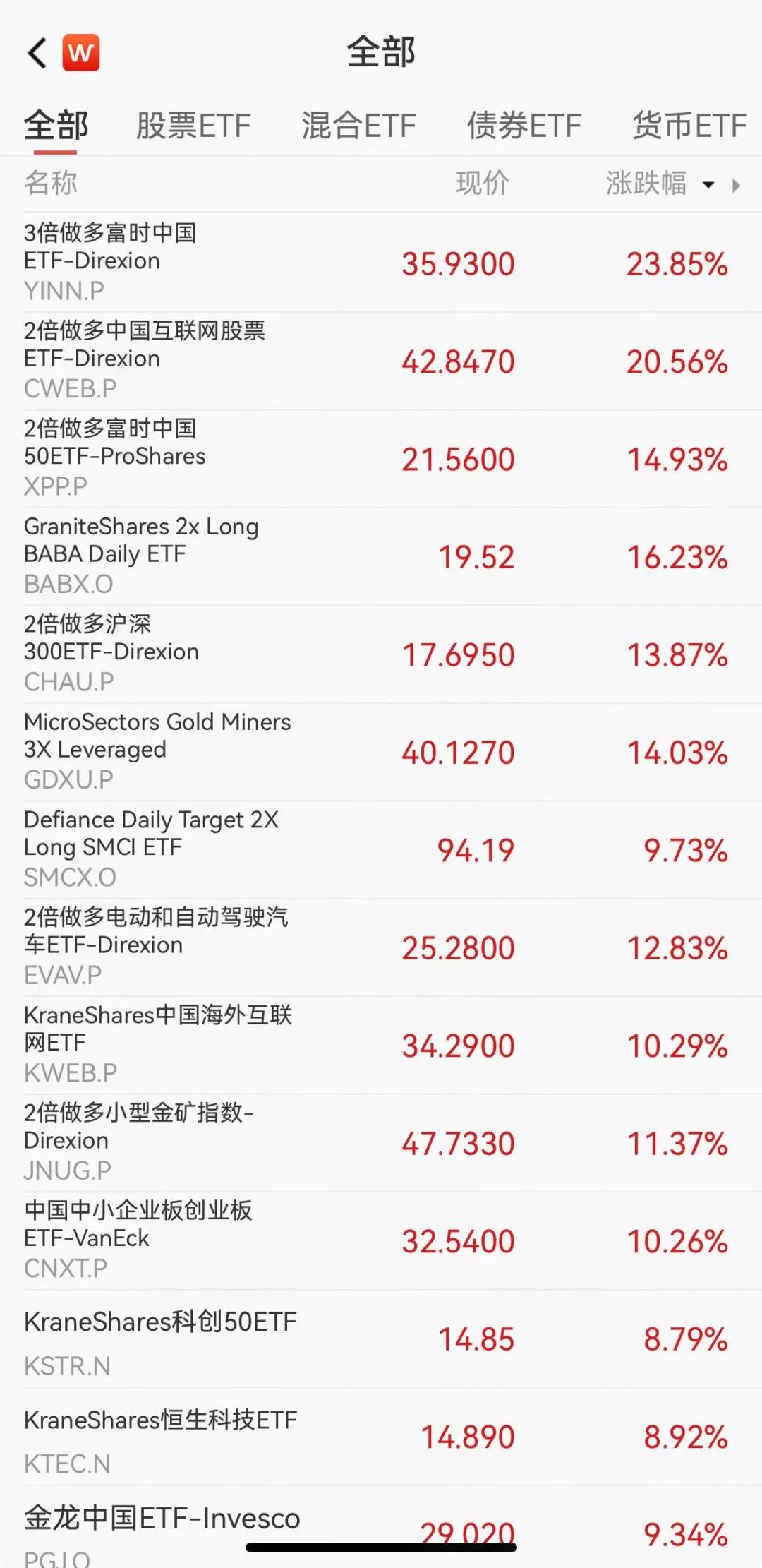Image resolution: width=762 pixels, height=1568 pixels.
Task: Click the Wind app W logo icon
Action: (80, 53)
